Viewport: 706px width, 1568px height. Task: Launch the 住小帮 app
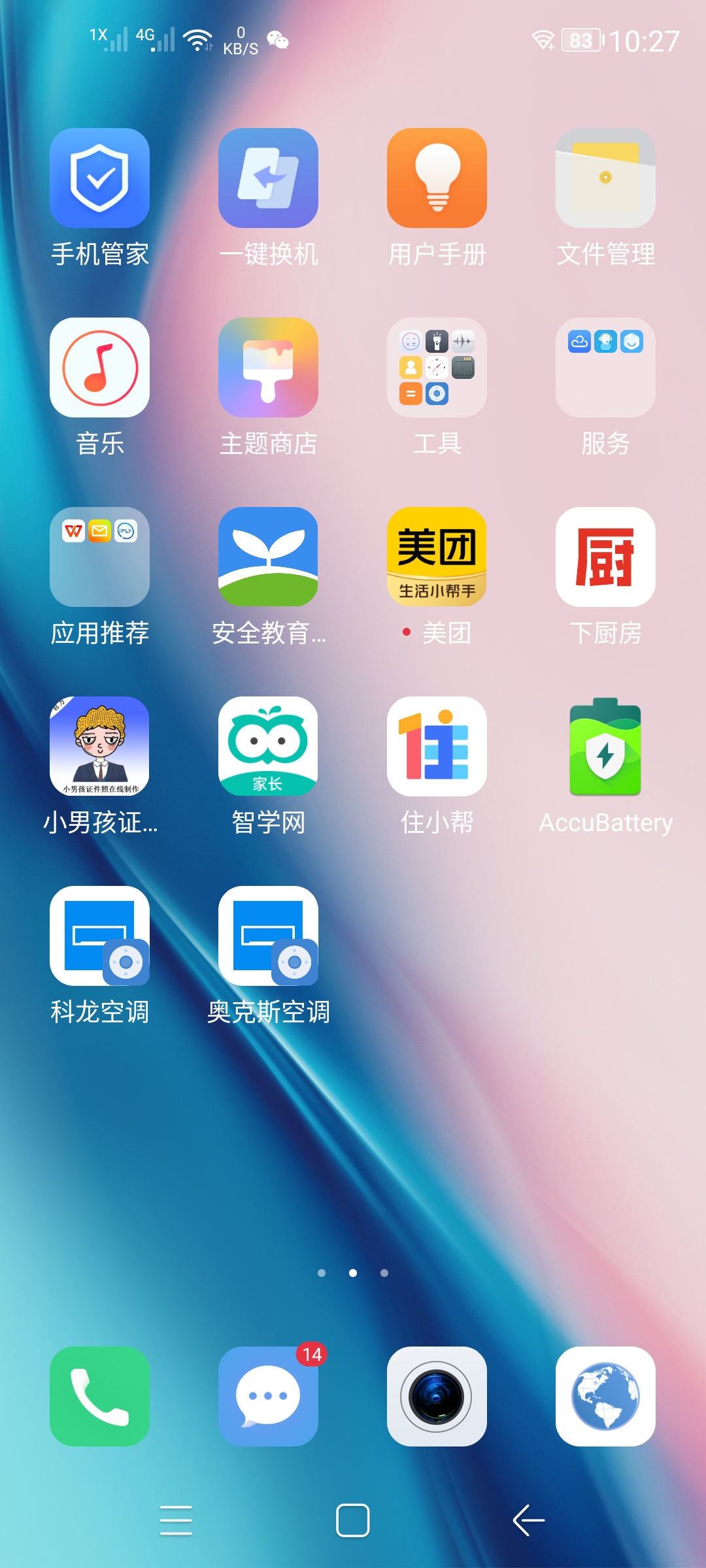(437, 746)
